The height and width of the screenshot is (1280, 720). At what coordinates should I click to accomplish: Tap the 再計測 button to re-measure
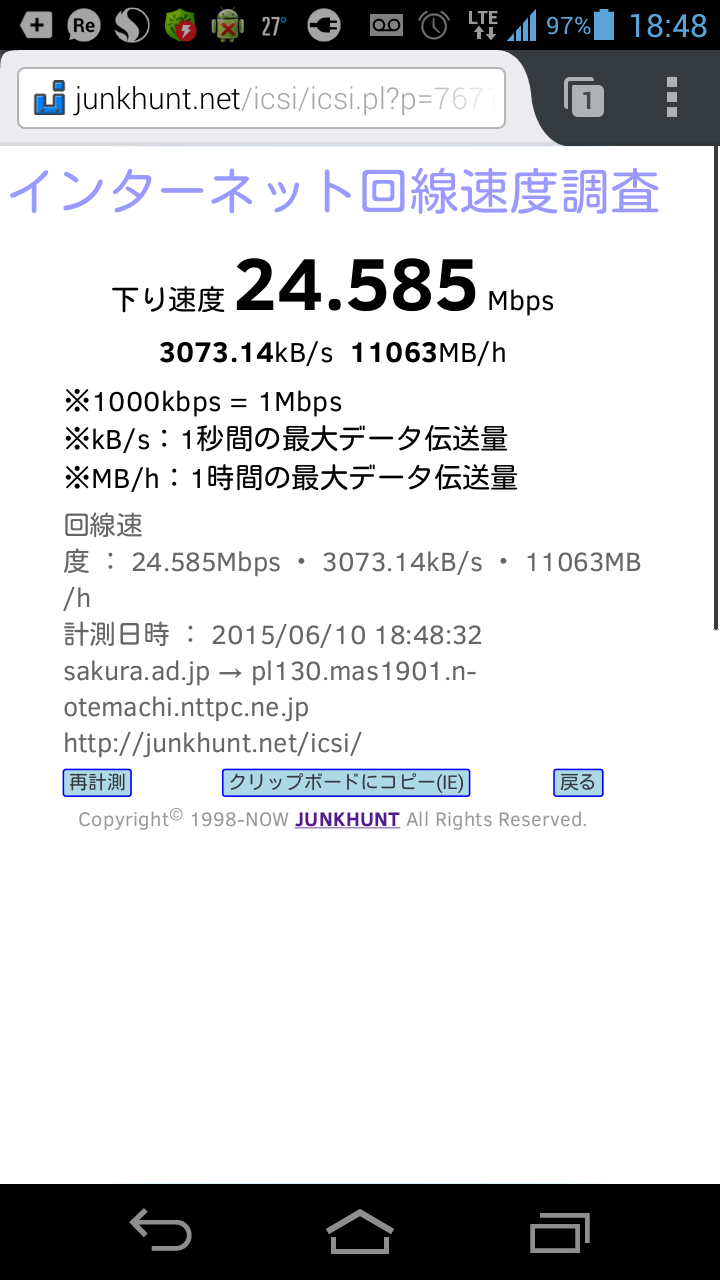pos(97,782)
